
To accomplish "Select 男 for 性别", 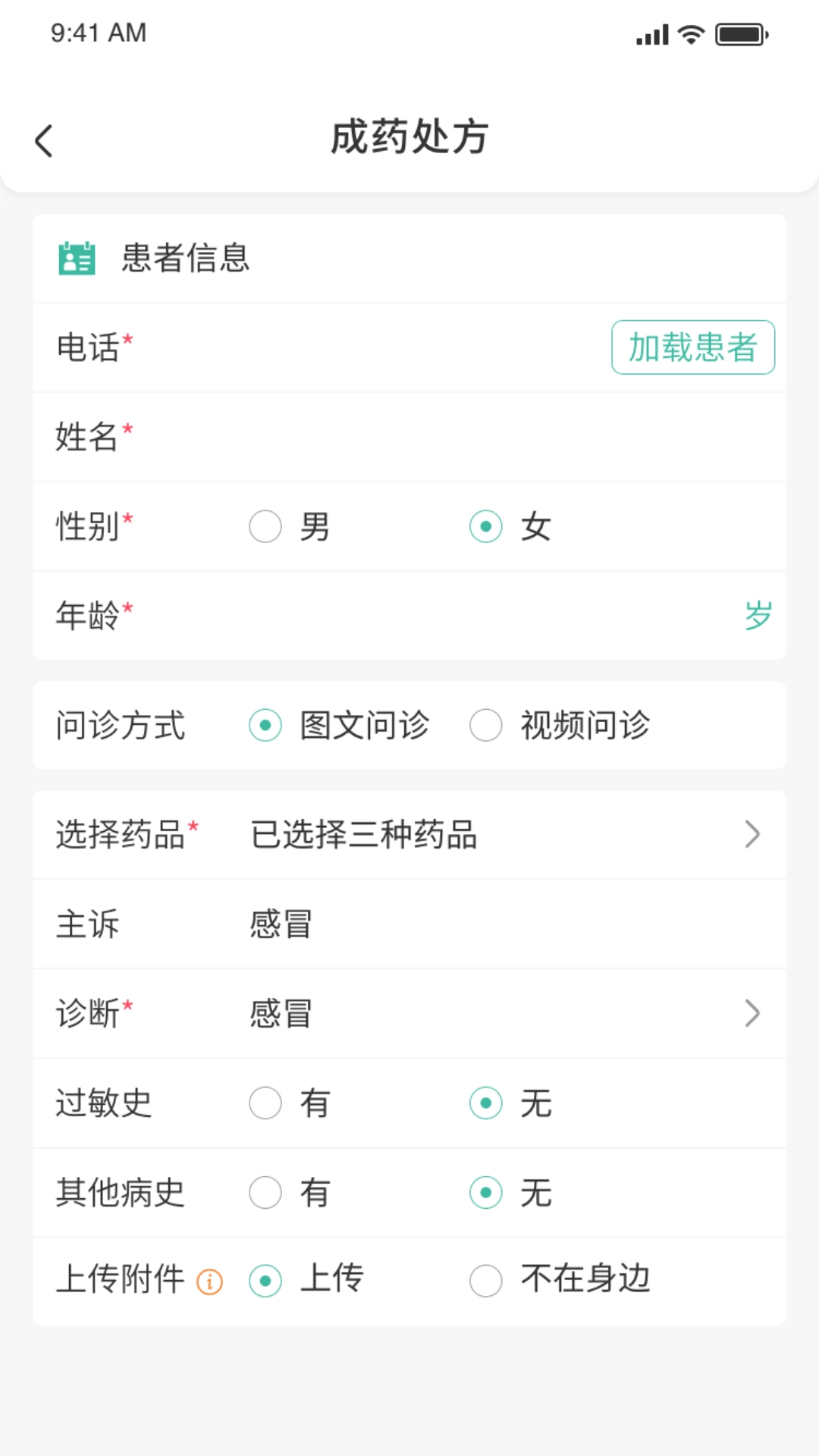I will [x=265, y=526].
